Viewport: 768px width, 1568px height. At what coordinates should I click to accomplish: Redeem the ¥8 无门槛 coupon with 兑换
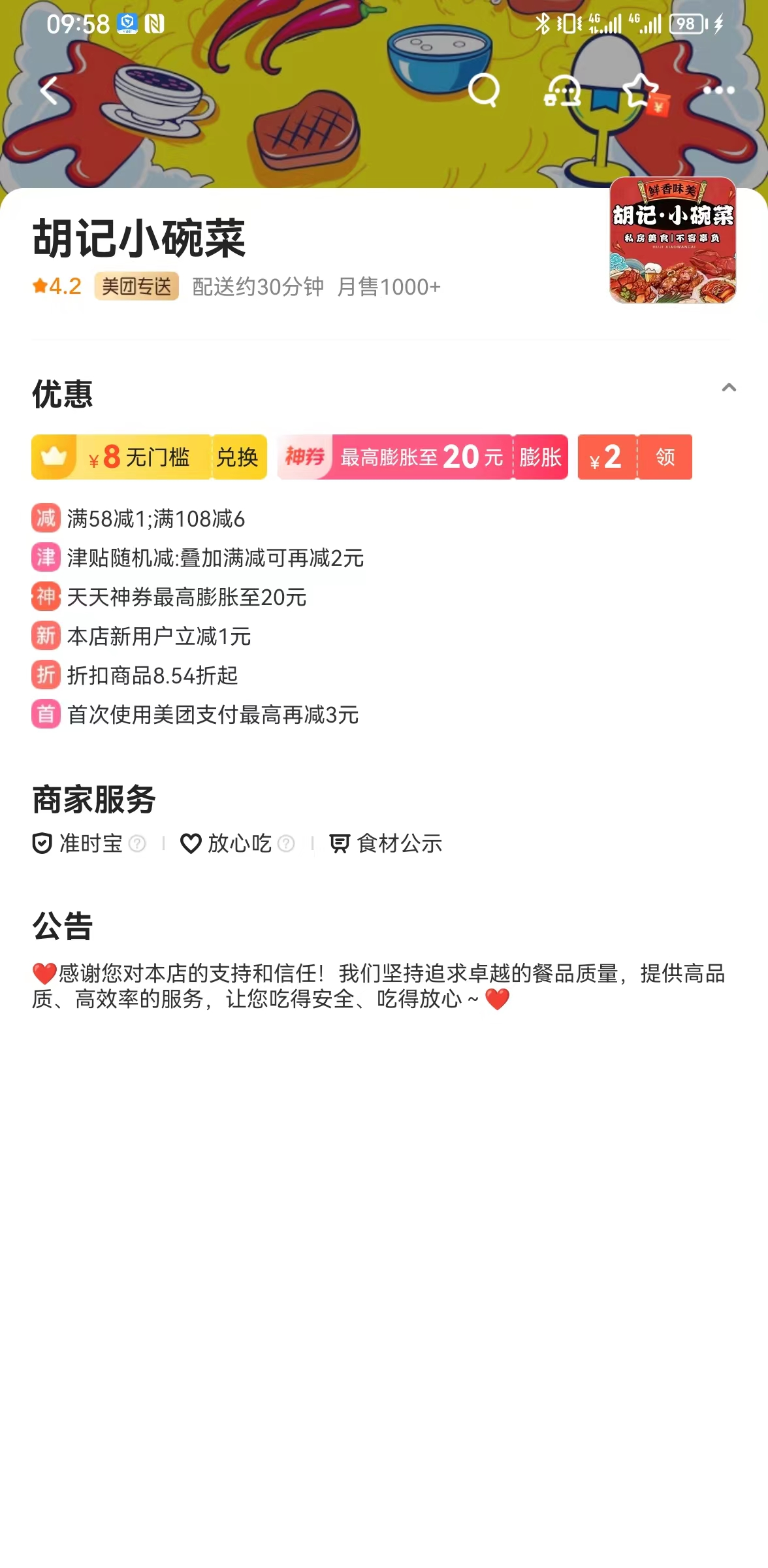click(237, 457)
